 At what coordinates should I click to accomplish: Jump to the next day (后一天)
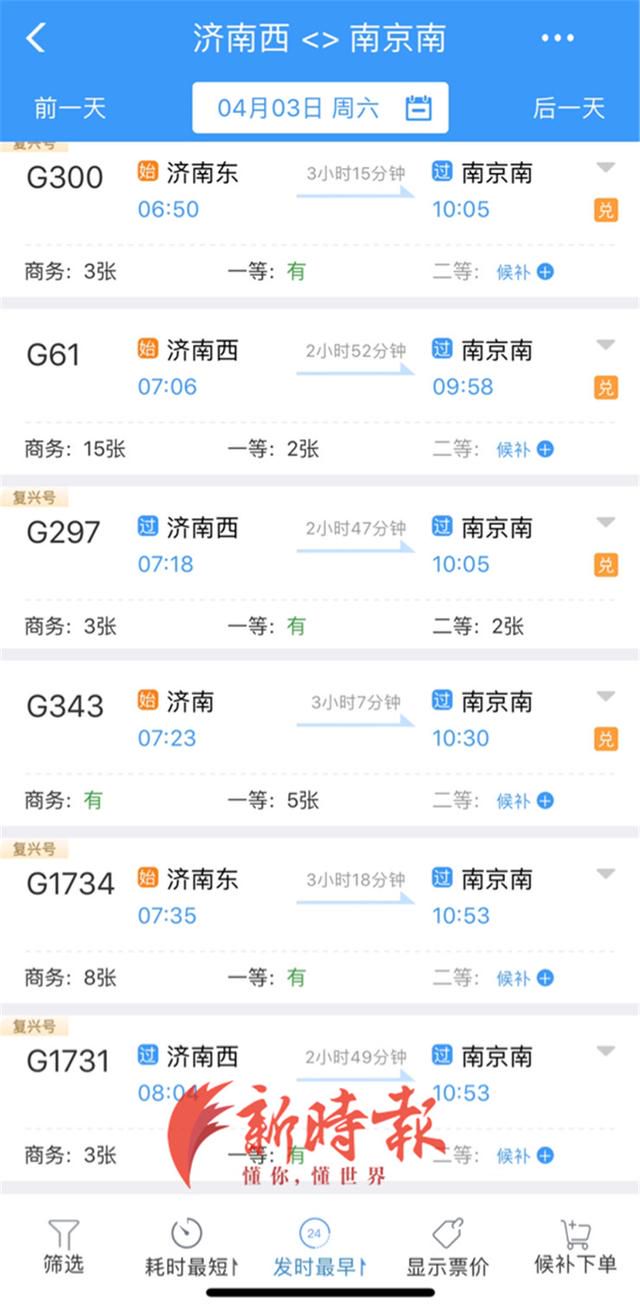click(x=569, y=108)
